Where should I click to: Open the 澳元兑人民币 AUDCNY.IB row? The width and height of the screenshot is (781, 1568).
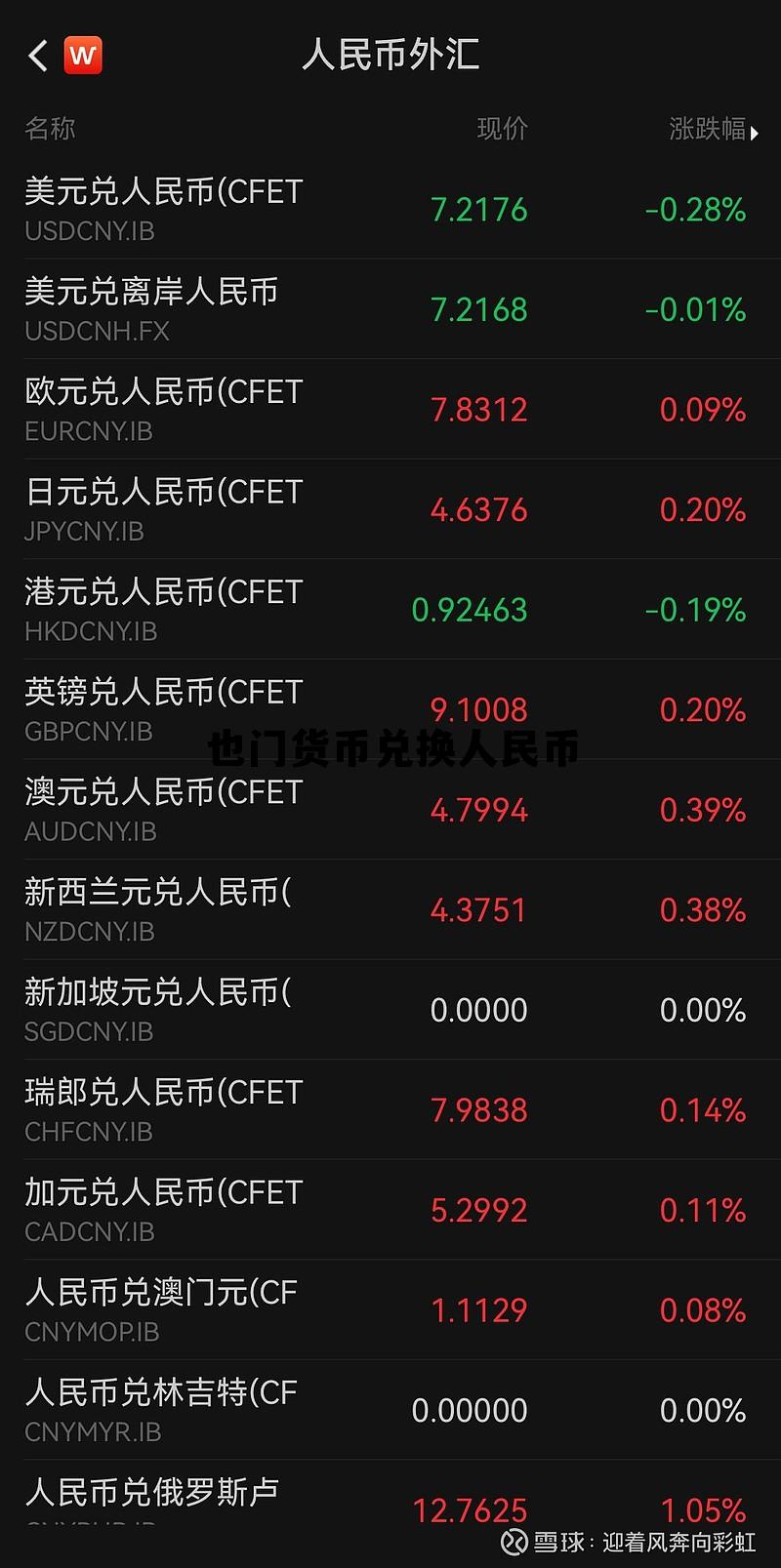[x=390, y=810]
